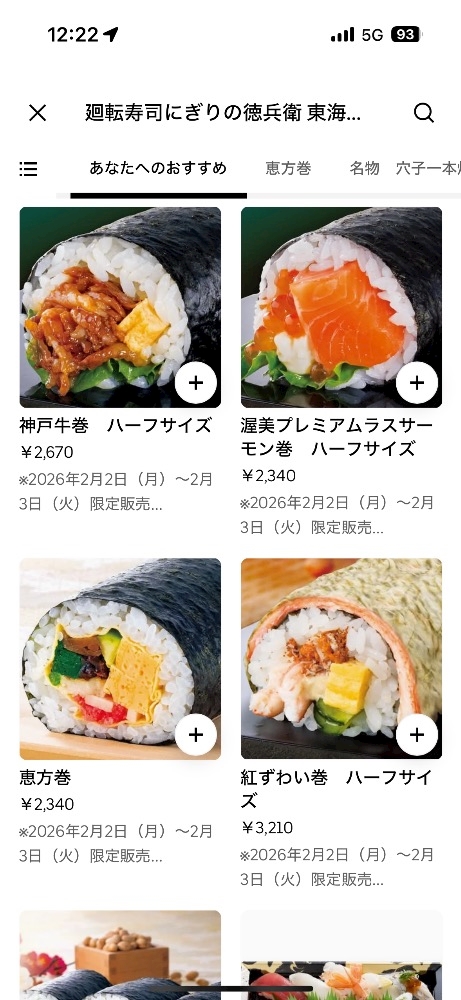Add 恵方巻 ¥2,340 to cart
The height and width of the screenshot is (1000, 461).
coord(196,735)
